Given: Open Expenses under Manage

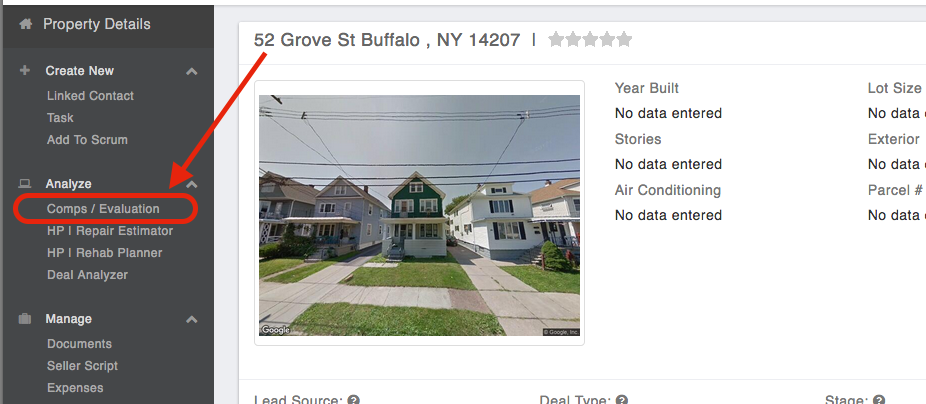Looking at the screenshot, I should pos(75,388).
